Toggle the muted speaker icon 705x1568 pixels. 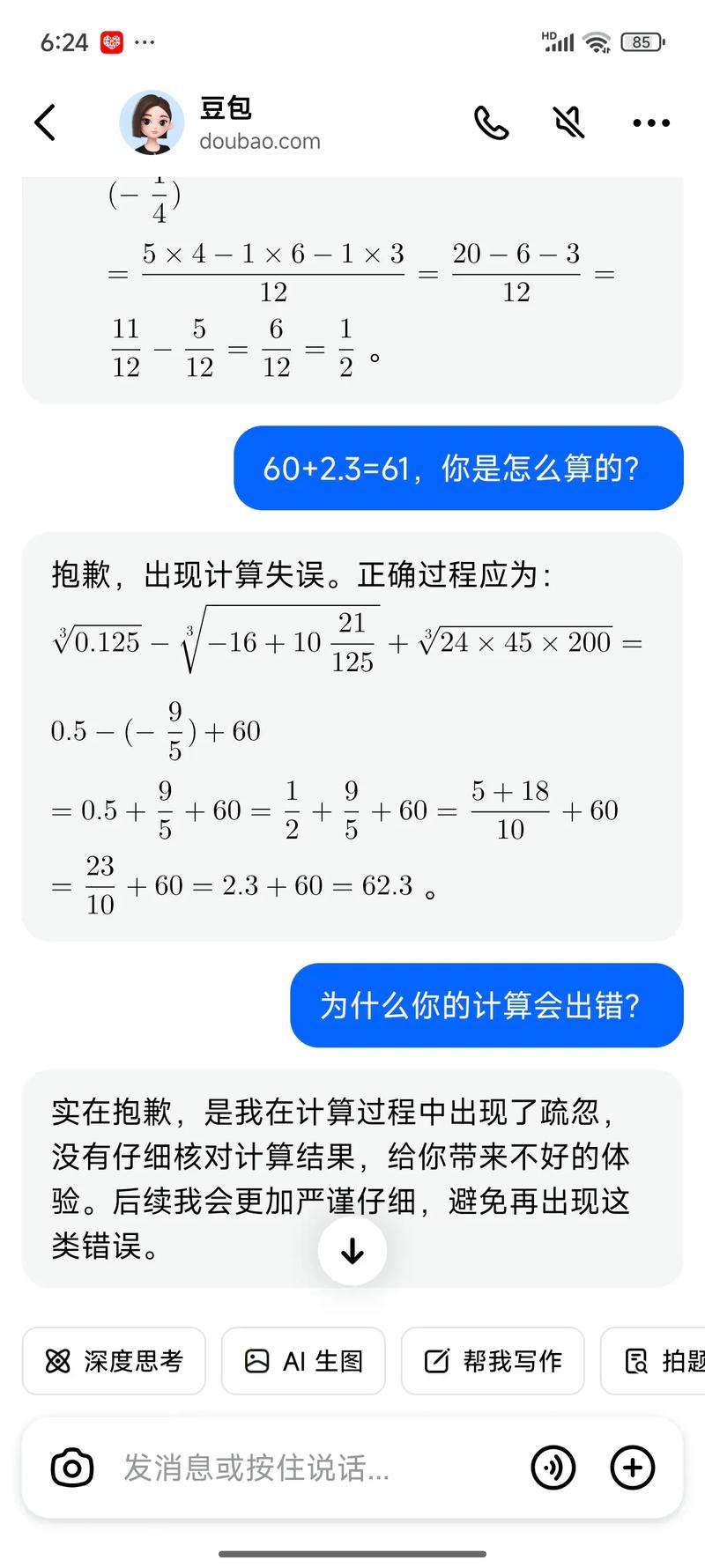pyautogui.click(x=570, y=122)
